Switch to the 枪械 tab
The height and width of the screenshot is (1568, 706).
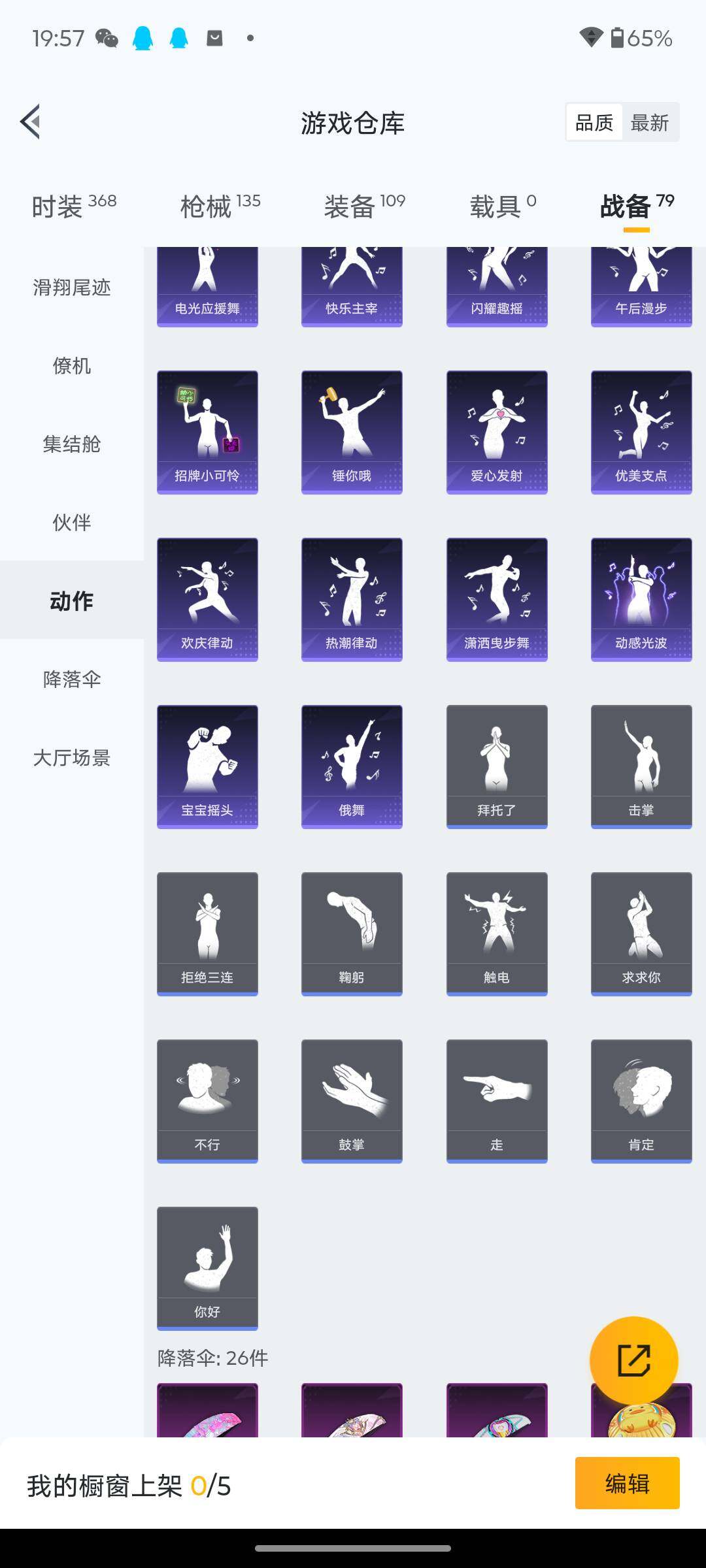point(220,206)
